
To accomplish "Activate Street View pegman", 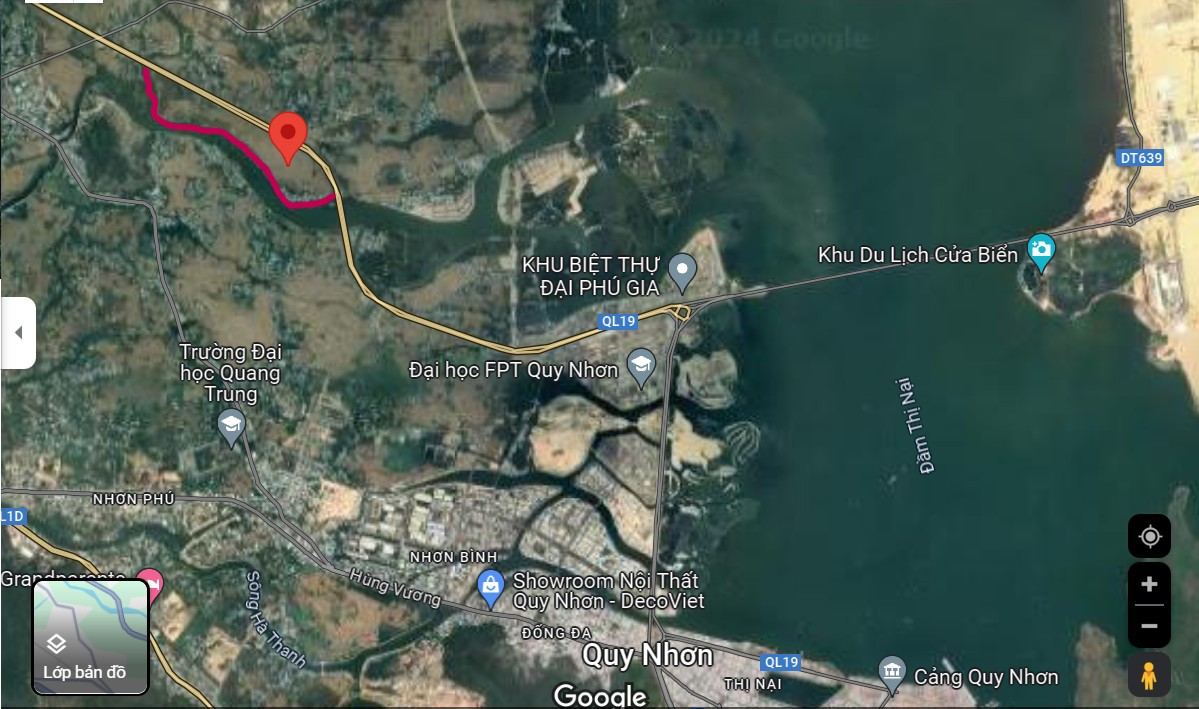I will pos(1149,675).
